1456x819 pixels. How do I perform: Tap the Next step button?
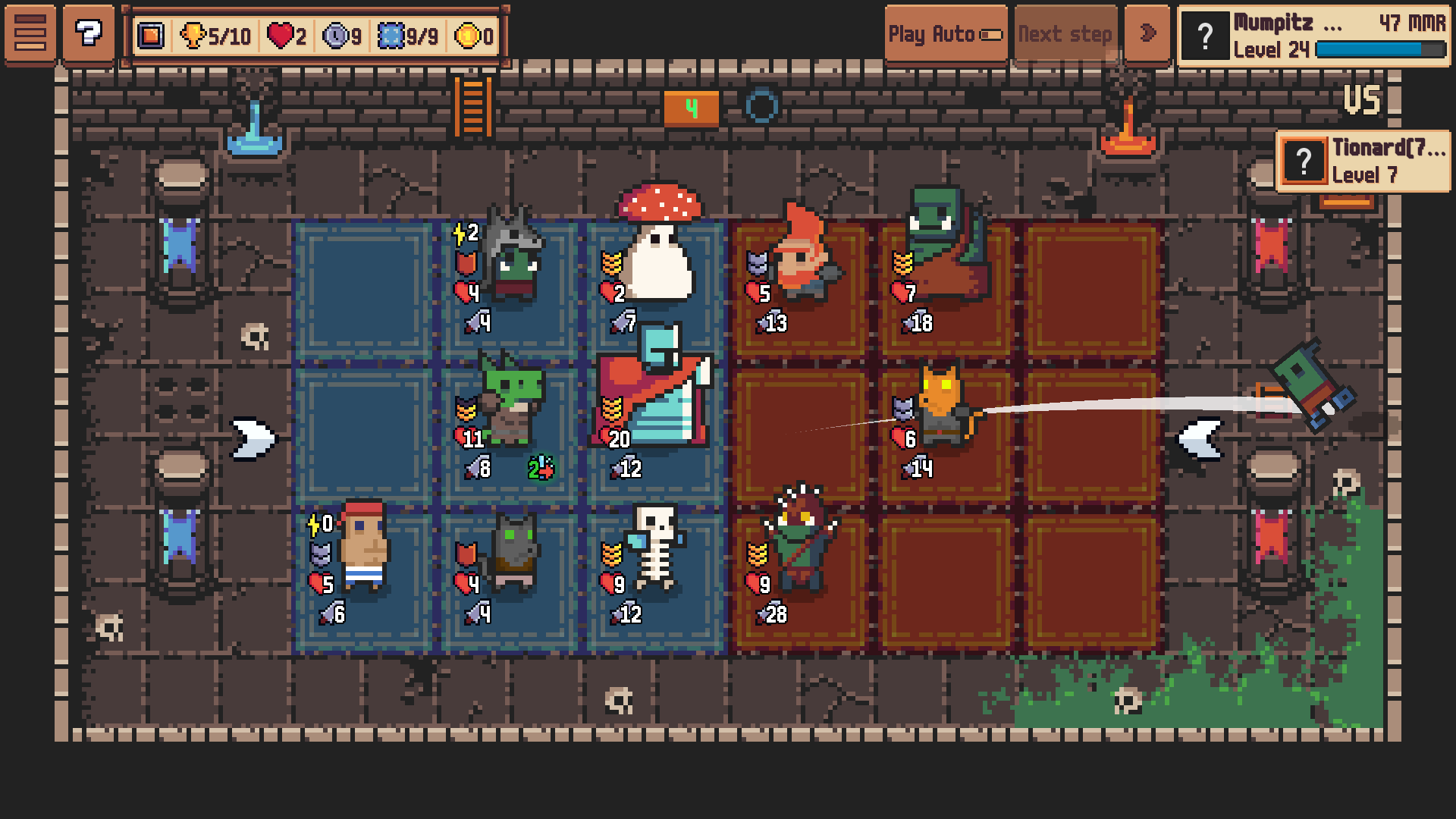coord(1065,34)
